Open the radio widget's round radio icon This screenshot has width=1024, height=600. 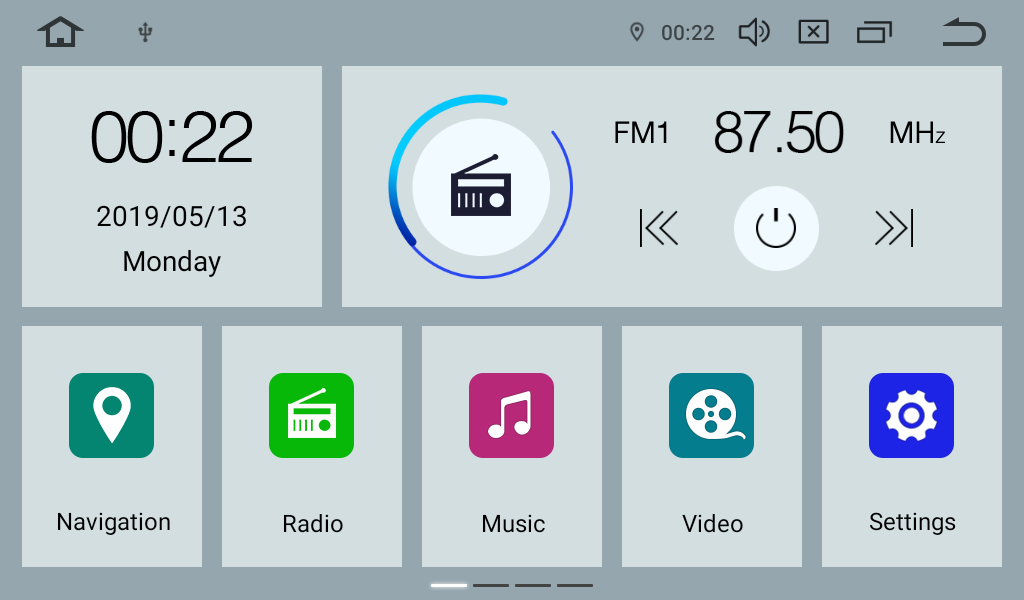(481, 186)
